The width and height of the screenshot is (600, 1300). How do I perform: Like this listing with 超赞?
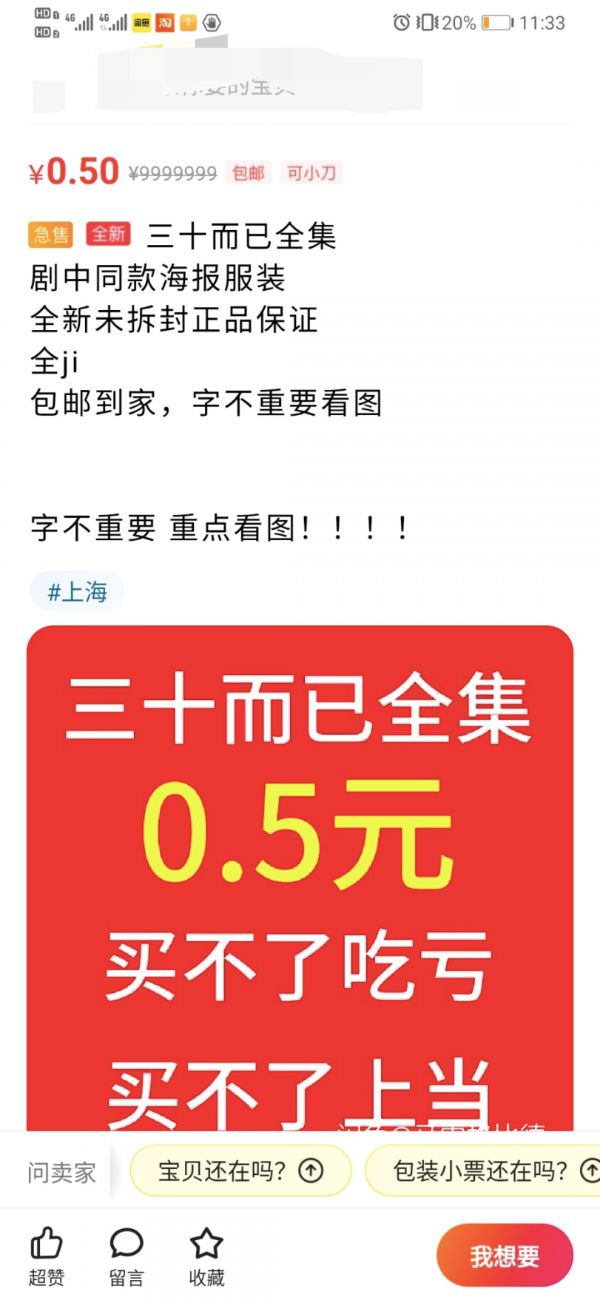[45, 1255]
